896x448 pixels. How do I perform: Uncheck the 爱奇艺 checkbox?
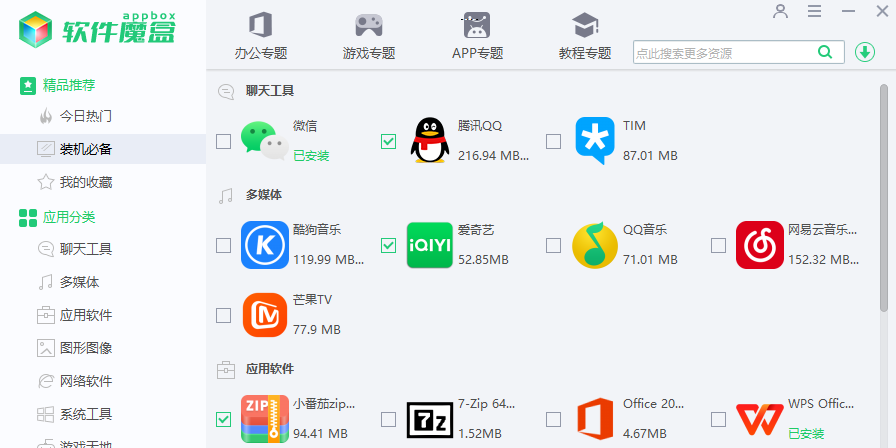[x=388, y=245]
